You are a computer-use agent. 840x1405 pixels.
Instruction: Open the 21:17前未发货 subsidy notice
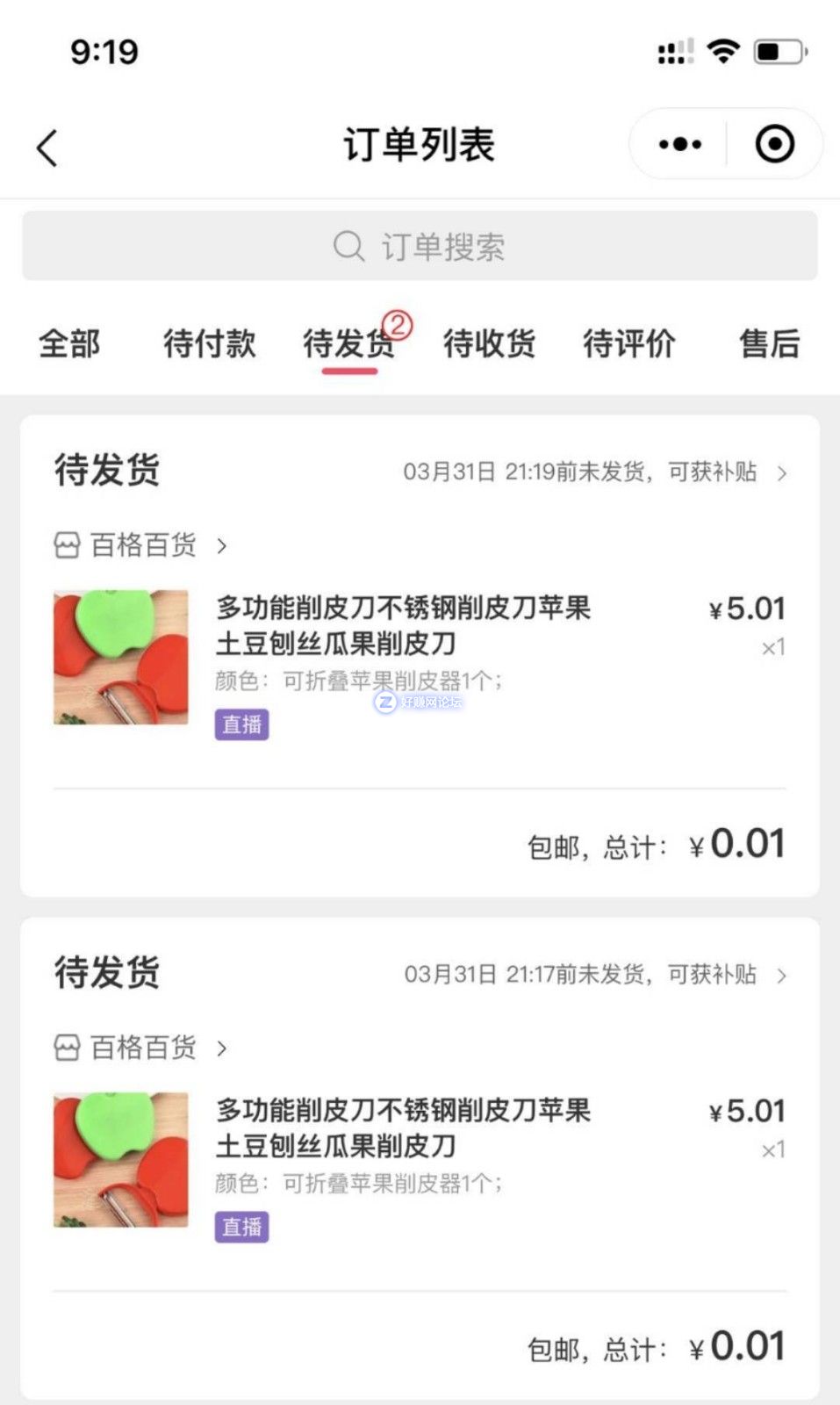(x=594, y=975)
